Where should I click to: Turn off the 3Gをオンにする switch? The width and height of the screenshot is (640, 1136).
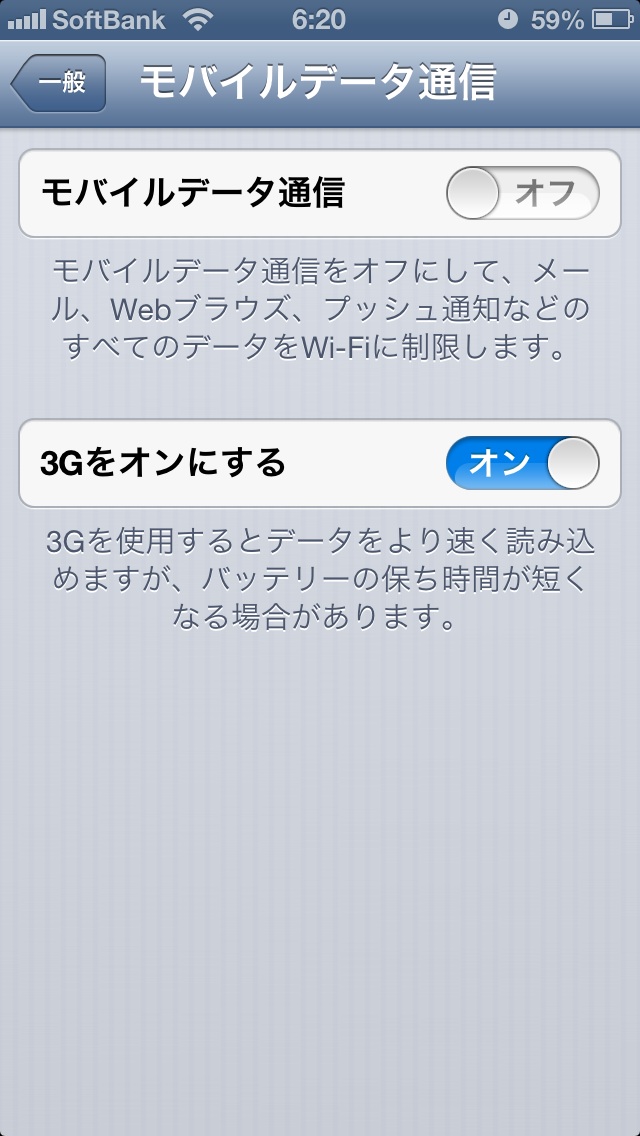(x=522, y=463)
